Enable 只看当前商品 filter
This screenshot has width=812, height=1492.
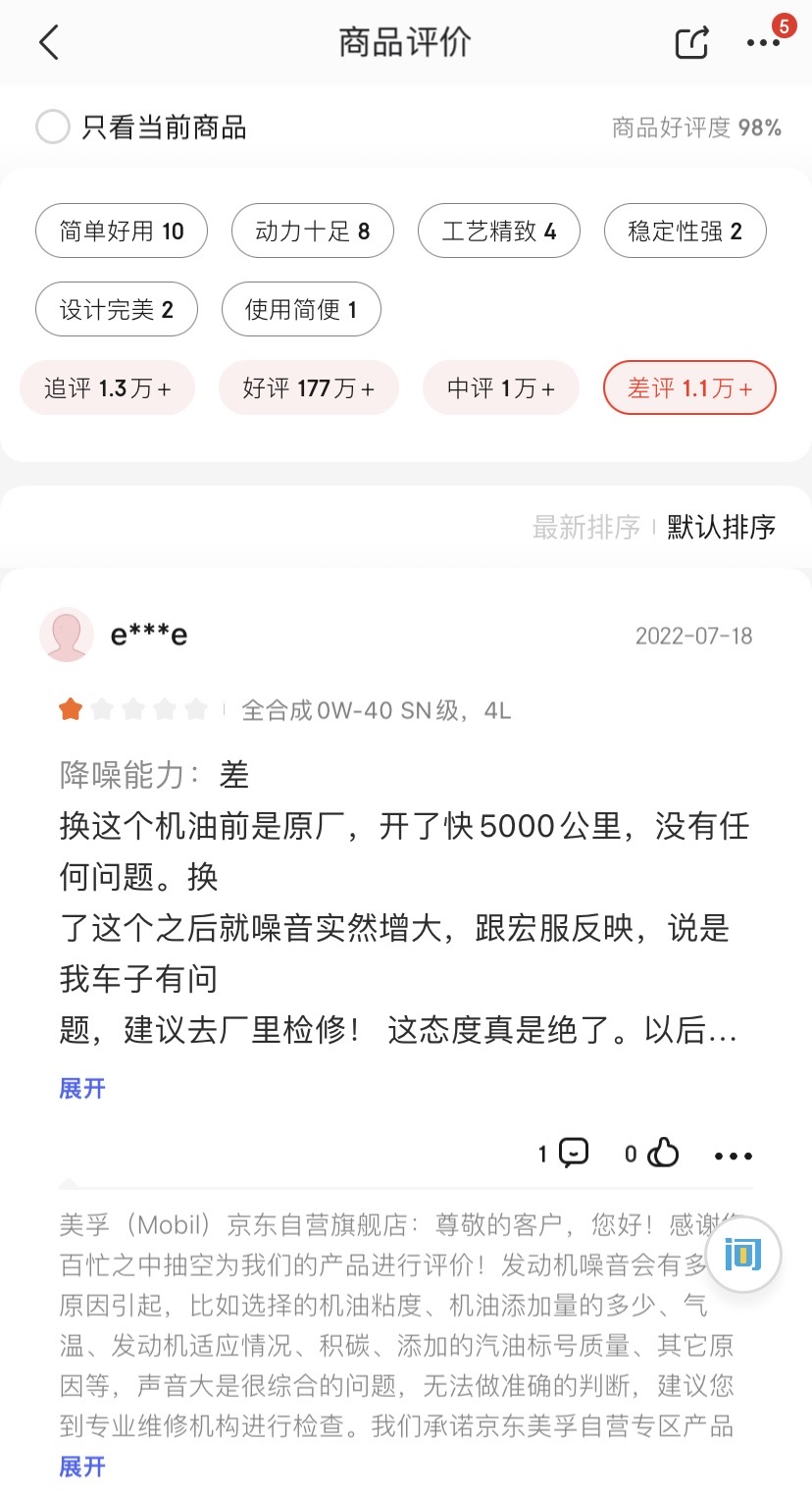point(53,128)
